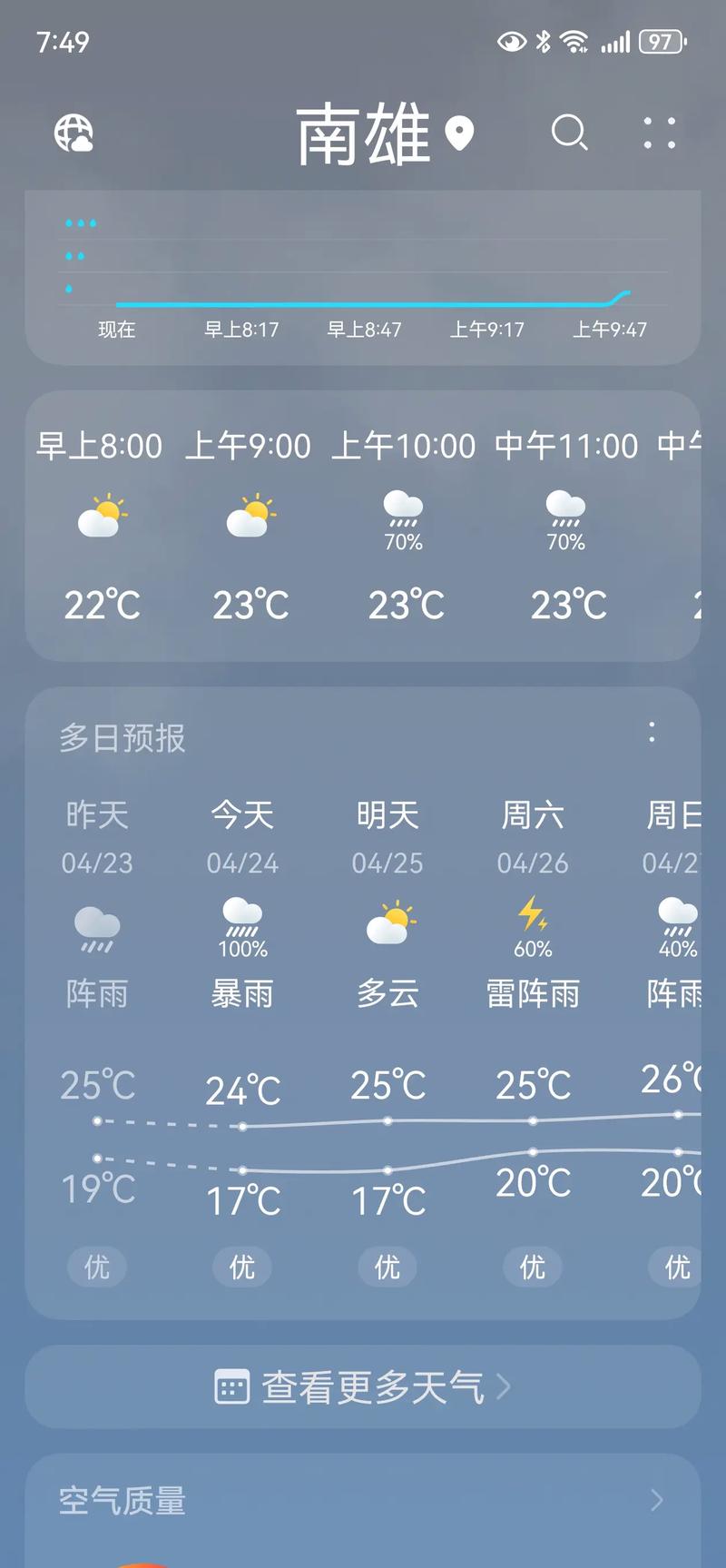Open the world cities globe icon
Image resolution: width=726 pixels, height=1568 pixels.
[x=74, y=133]
